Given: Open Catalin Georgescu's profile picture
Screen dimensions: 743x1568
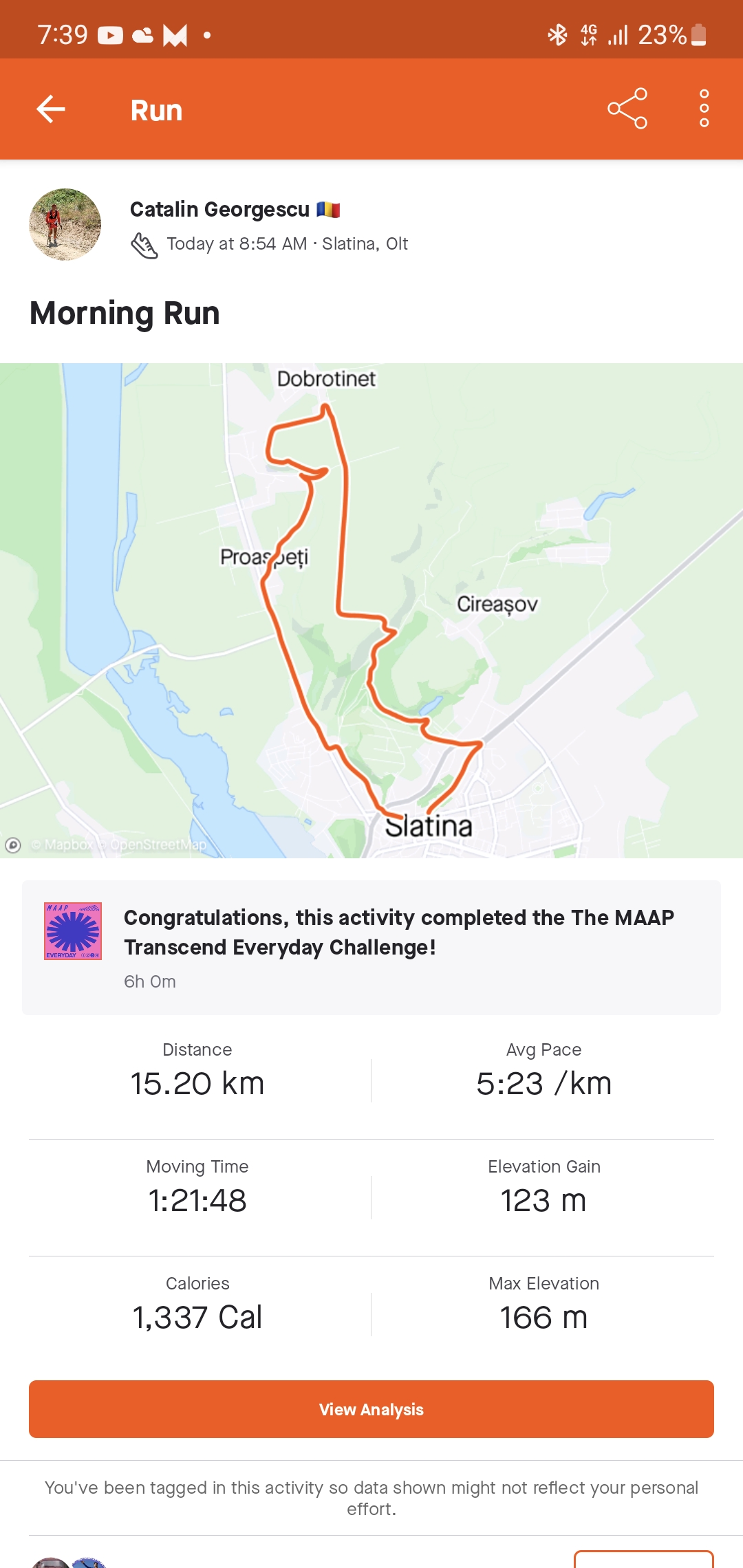Looking at the screenshot, I should [x=65, y=224].
